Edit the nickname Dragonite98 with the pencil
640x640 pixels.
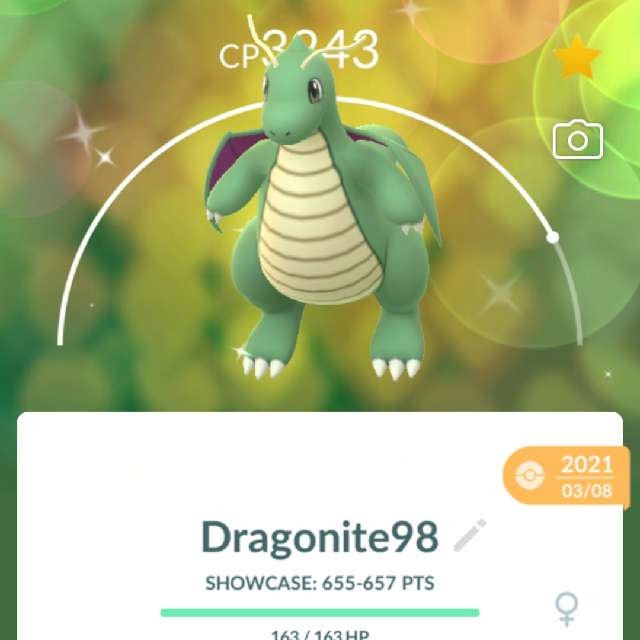click(x=469, y=536)
